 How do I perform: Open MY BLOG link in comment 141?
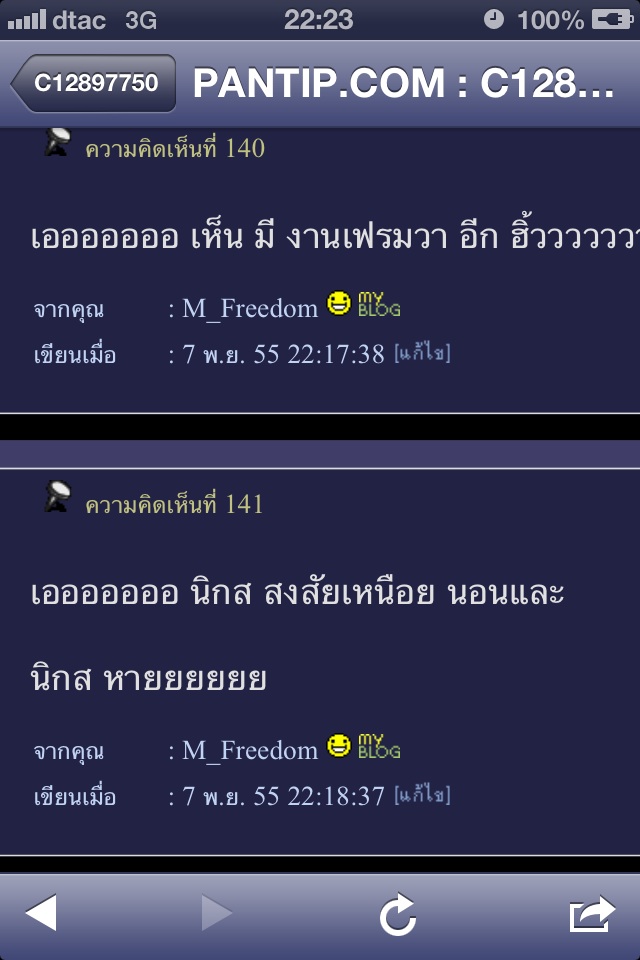[x=379, y=748]
